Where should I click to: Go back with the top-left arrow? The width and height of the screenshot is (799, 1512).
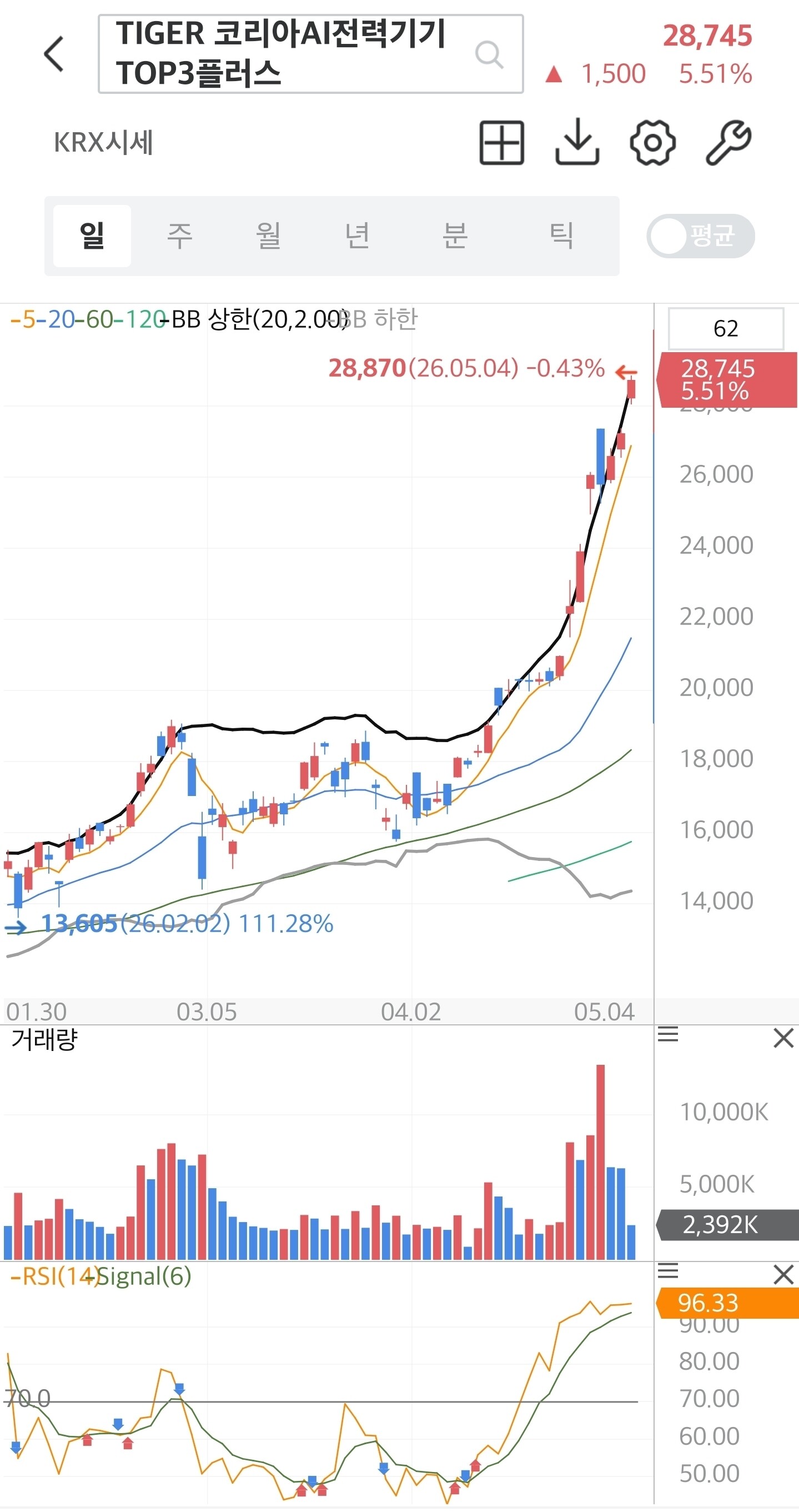click(x=54, y=54)
